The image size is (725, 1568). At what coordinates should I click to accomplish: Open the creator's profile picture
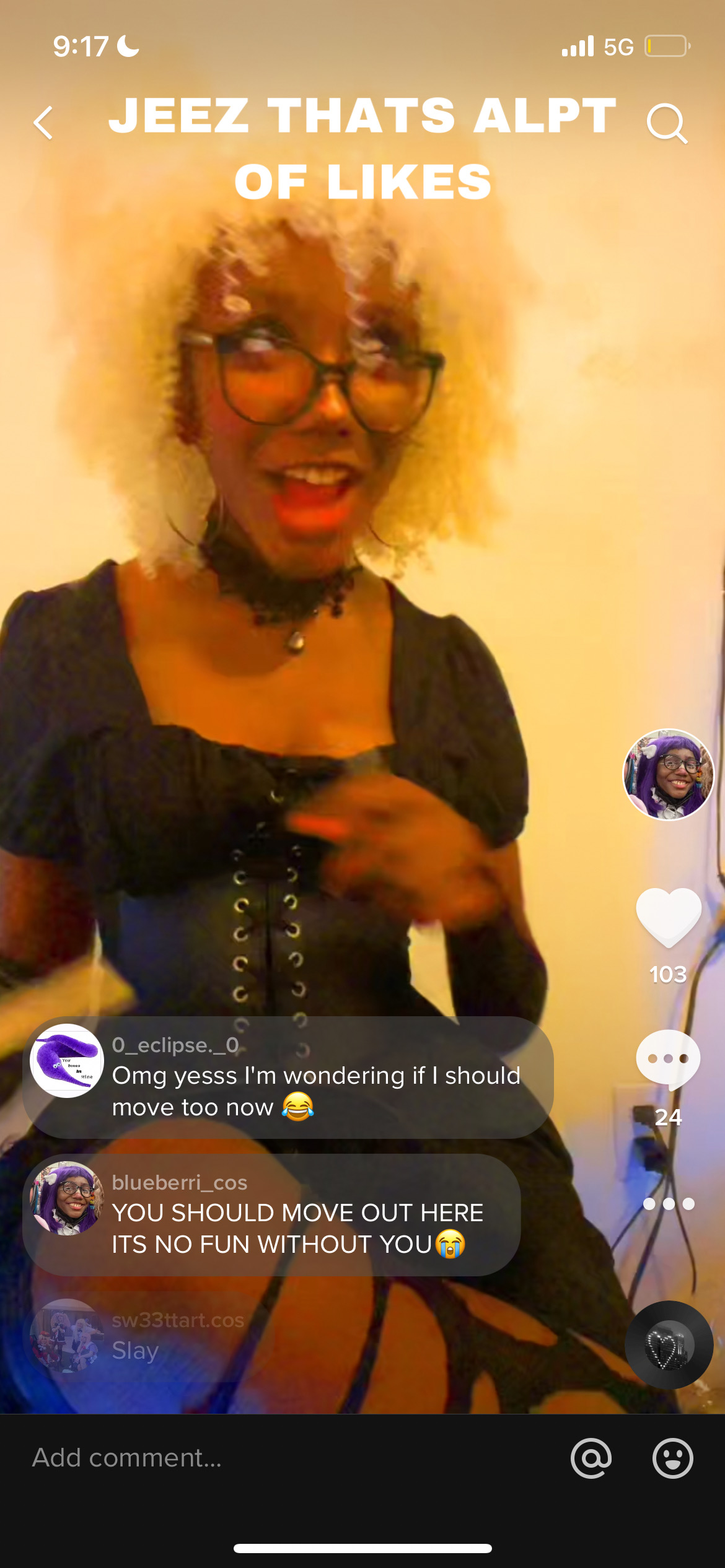click(668, 775)
